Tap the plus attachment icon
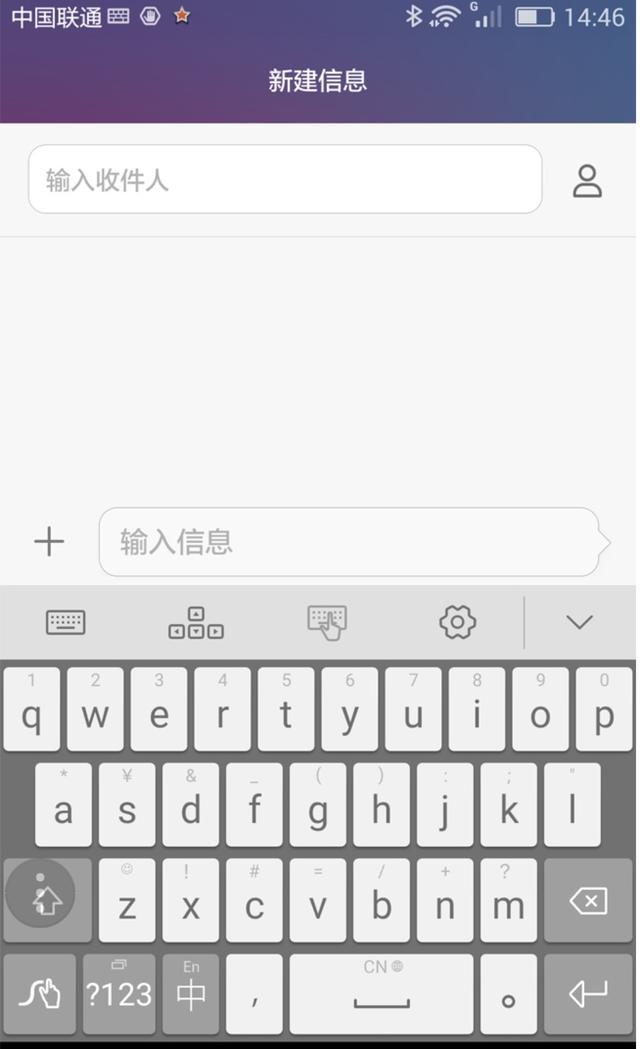Image resolution: width=640 pixels, height=1049 pixels. pyautogui.click(x=49, y=541)
